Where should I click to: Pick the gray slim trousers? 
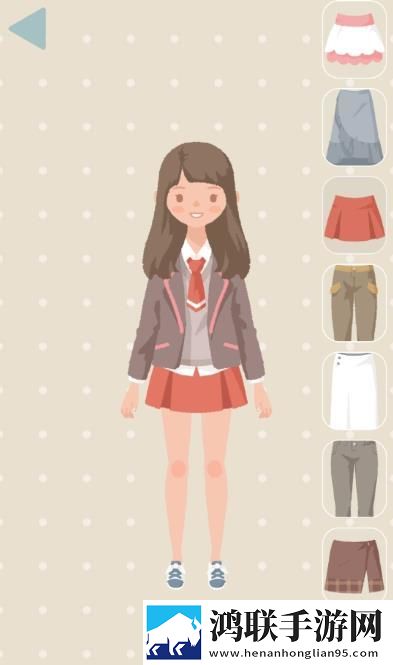point(354,478)
